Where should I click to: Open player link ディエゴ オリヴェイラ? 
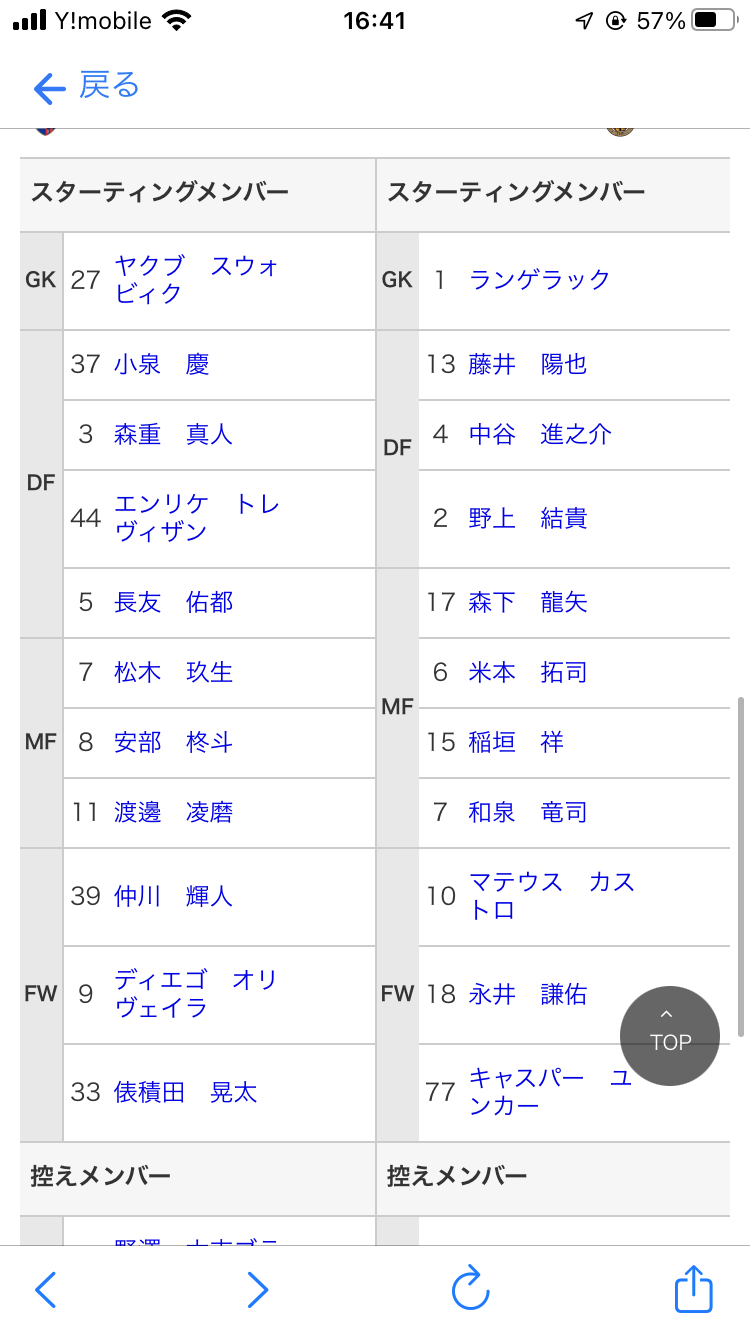click(196, 994)
